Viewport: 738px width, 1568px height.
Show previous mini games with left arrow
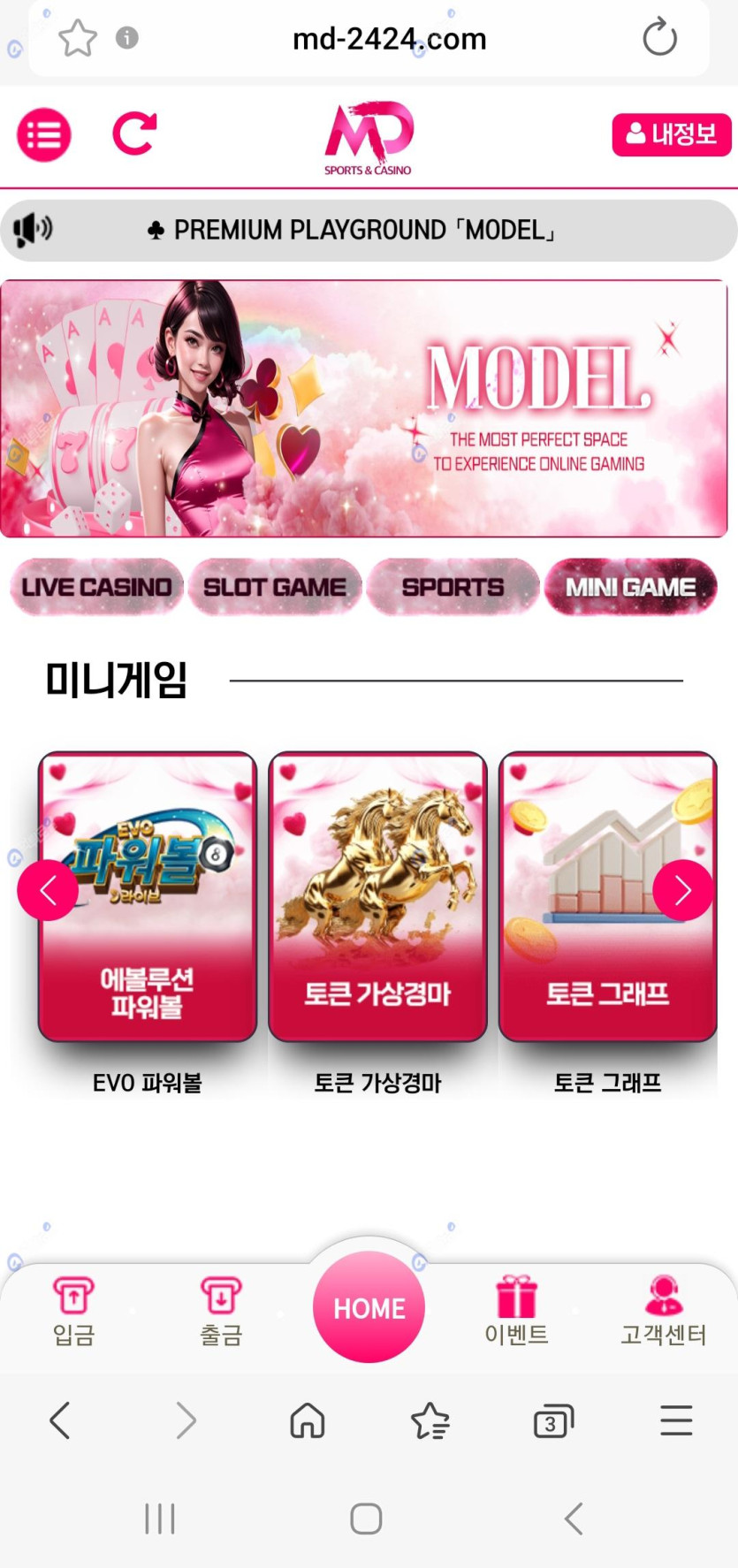(x=48, y=890)
